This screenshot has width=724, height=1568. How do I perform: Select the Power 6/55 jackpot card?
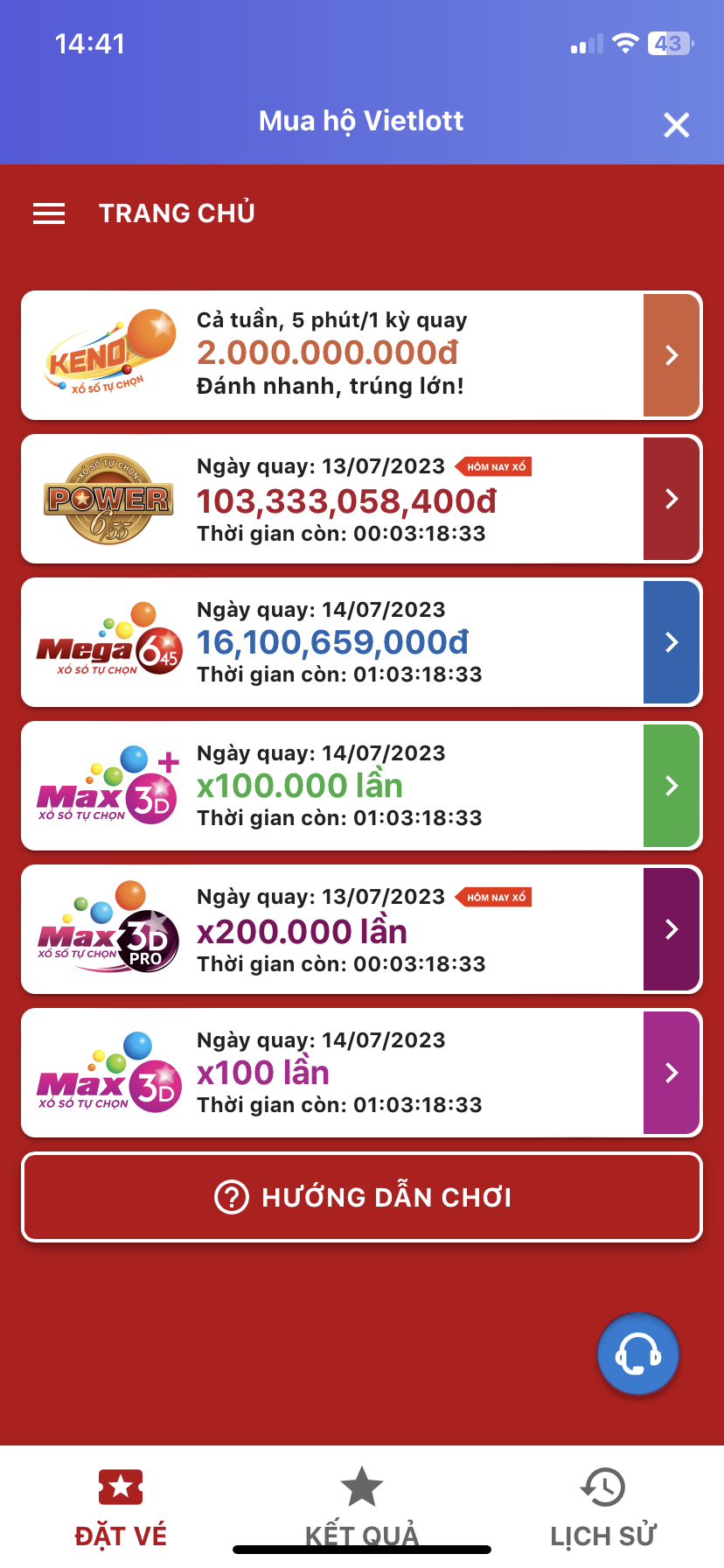click(x=361, y=499)
